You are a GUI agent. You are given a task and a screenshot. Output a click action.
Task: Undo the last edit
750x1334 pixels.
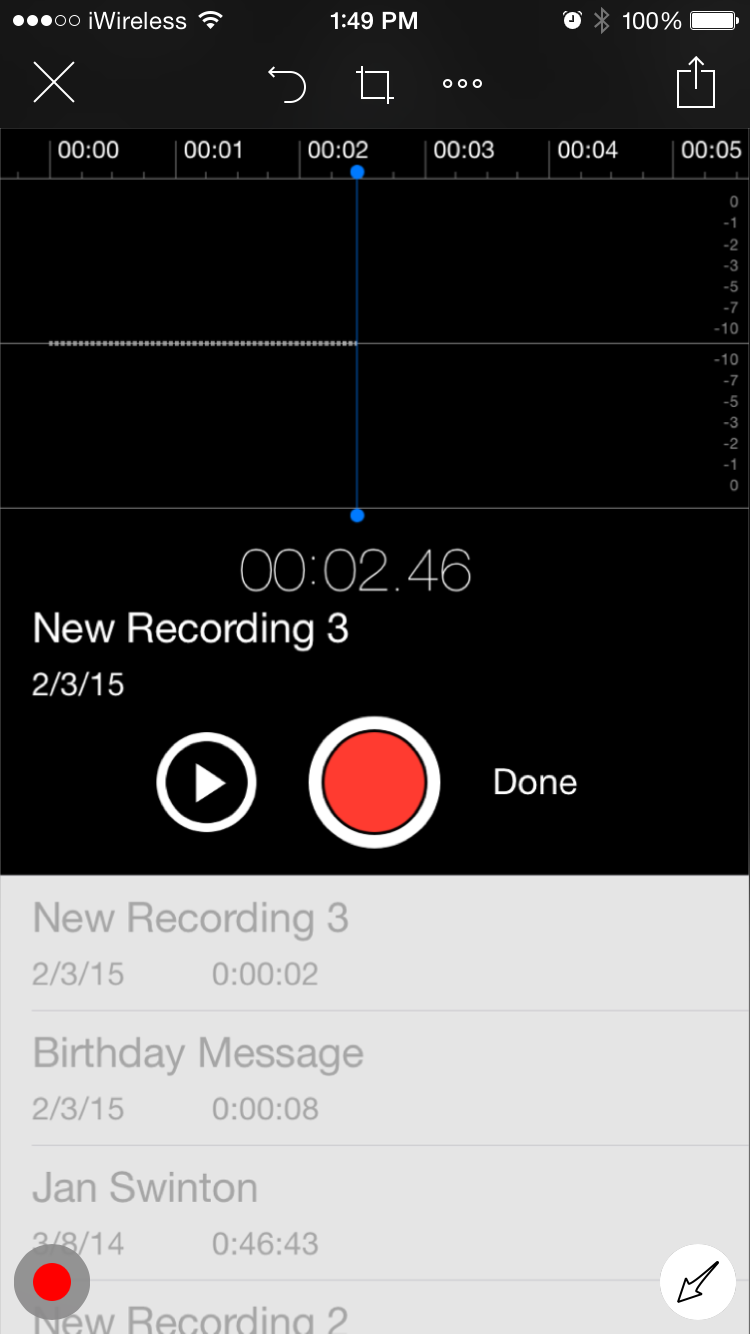coord(287,84)
